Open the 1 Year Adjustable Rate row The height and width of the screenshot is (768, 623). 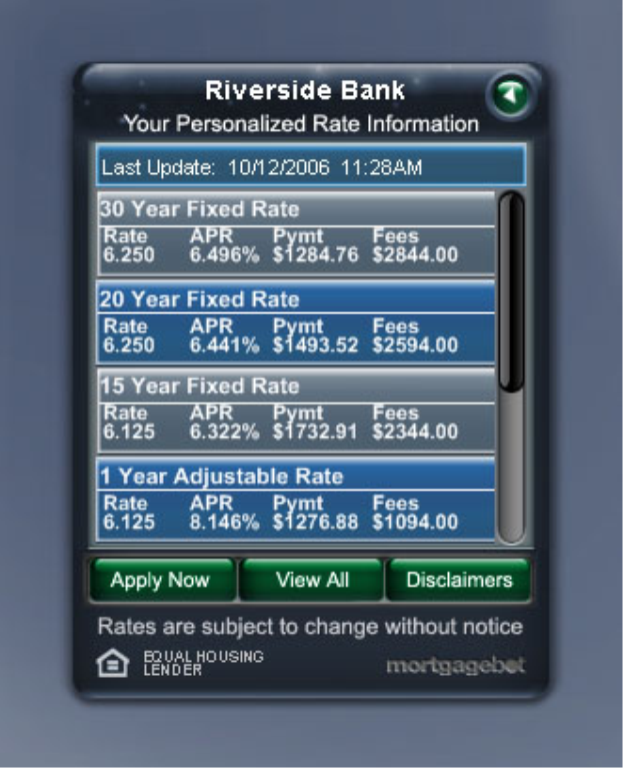(296, 499)
